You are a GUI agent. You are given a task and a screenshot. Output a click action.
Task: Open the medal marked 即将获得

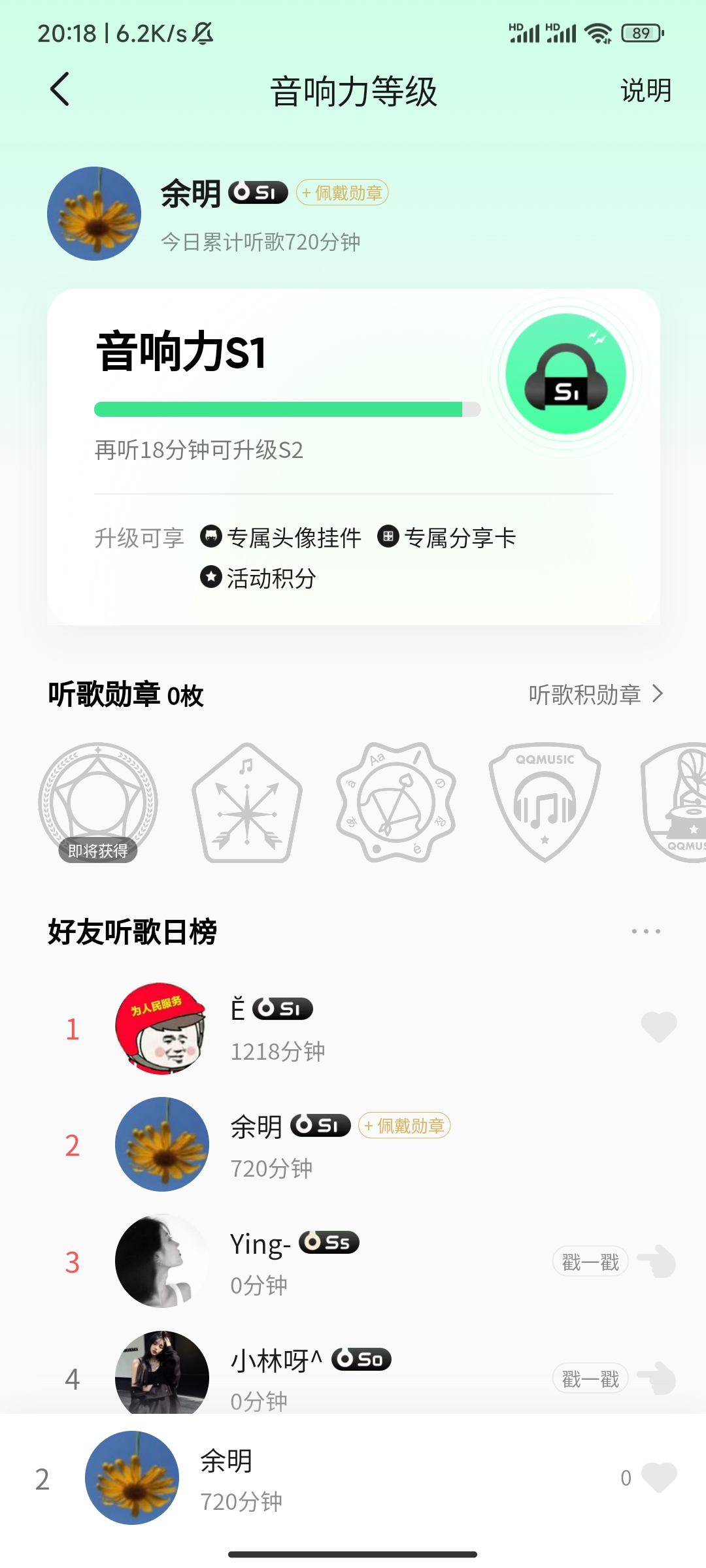pos(98,802)
